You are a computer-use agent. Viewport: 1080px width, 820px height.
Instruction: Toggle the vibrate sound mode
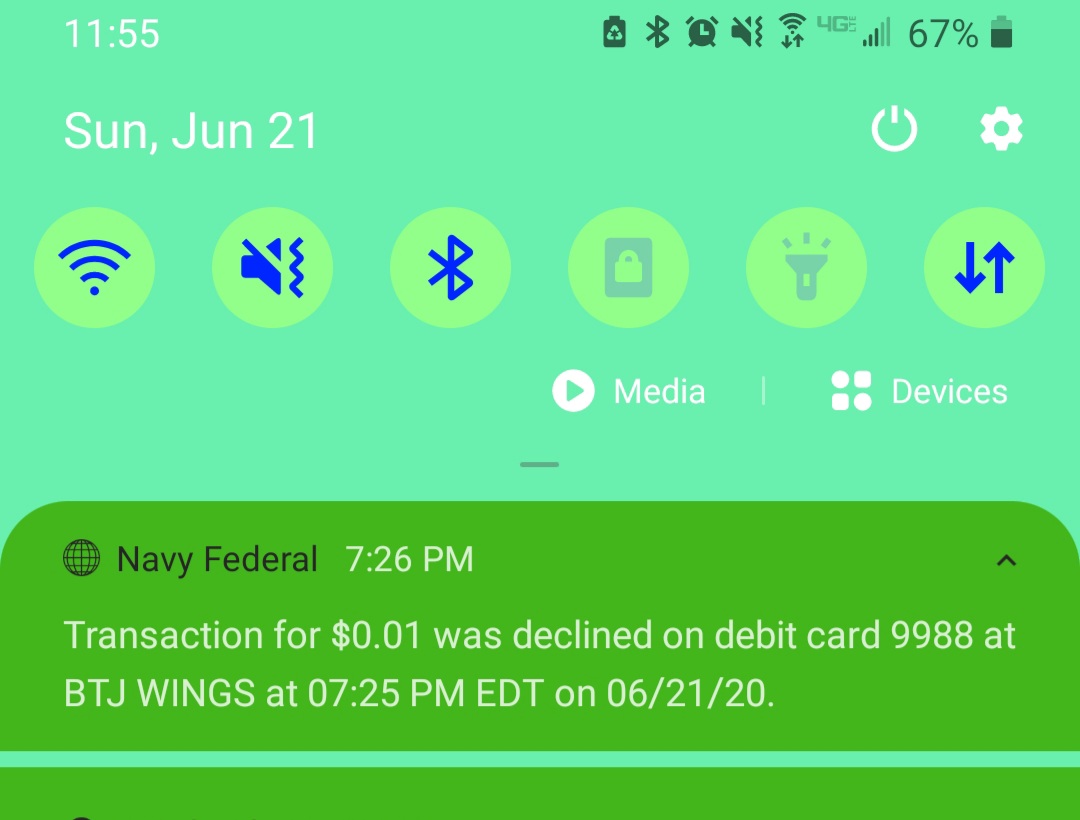click(272, 268)
